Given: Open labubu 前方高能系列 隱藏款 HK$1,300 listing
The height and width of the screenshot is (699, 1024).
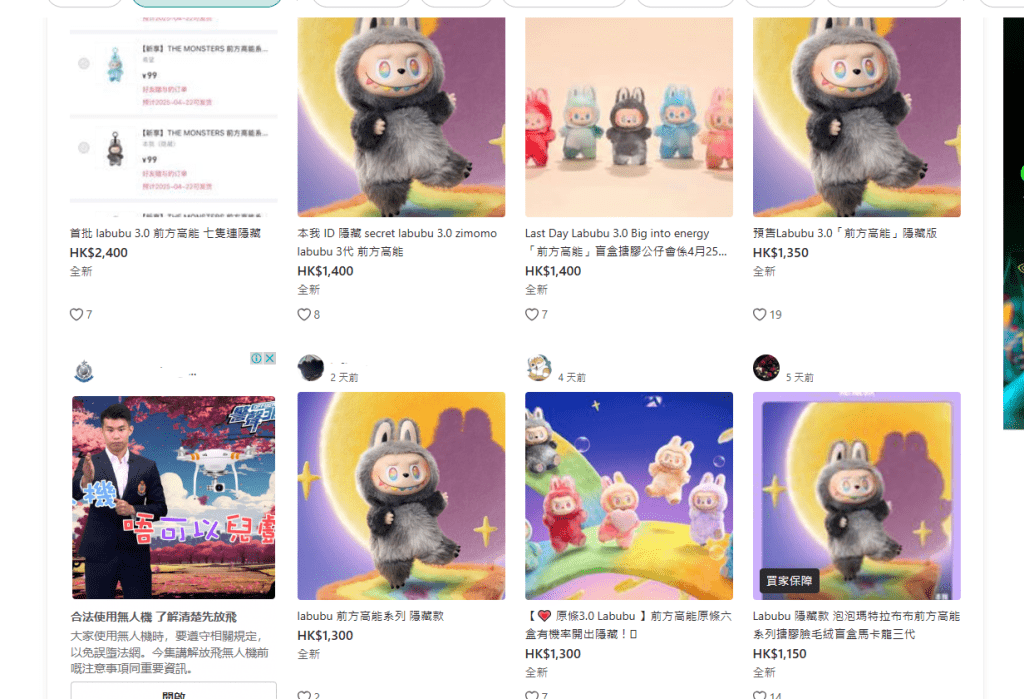Looking at the screenshot, I should pos(401,496).
